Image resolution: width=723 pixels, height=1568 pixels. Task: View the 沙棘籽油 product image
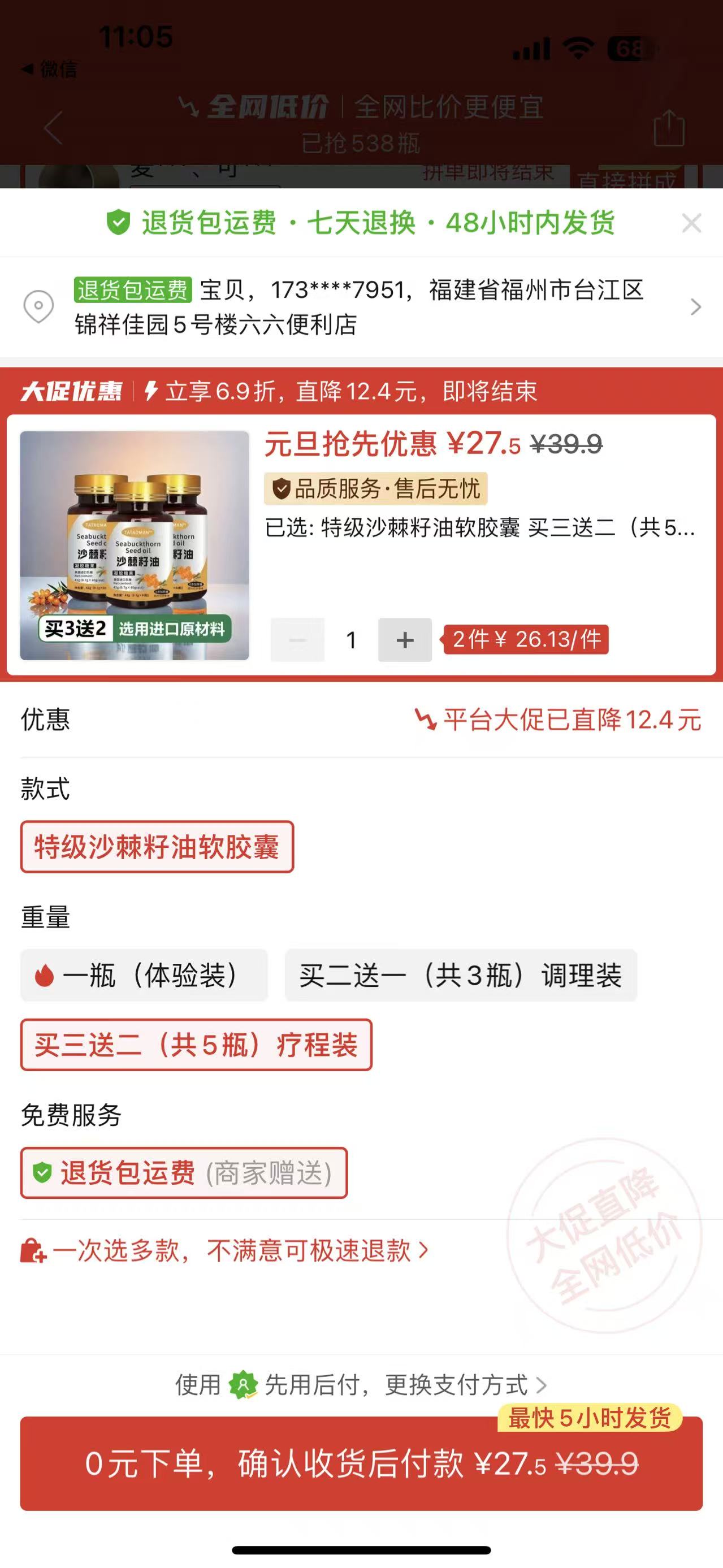coord(135,545)
